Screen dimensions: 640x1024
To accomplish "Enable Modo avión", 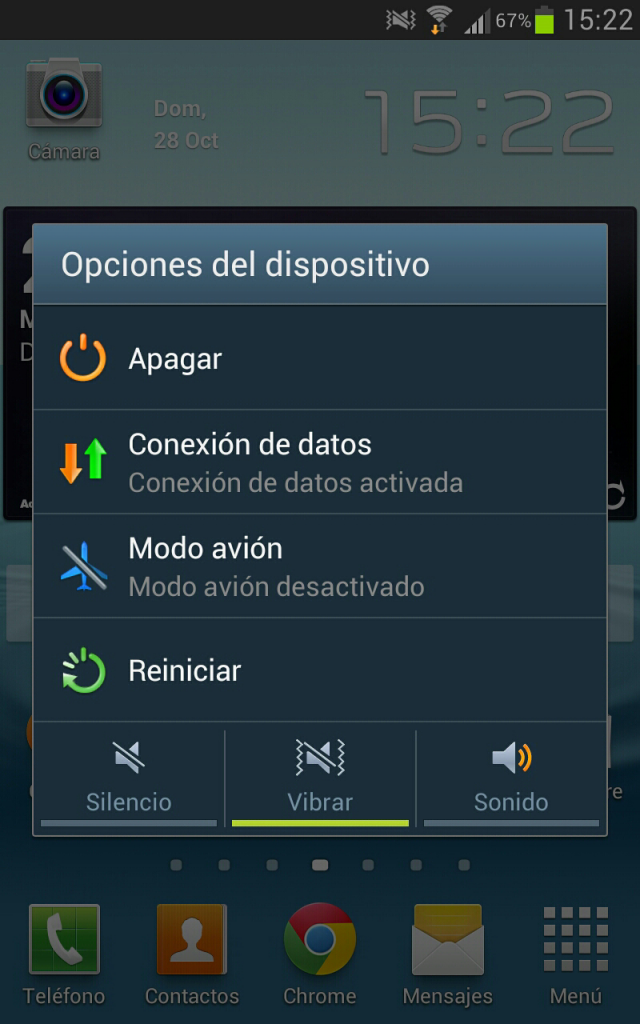I will 320,566.
